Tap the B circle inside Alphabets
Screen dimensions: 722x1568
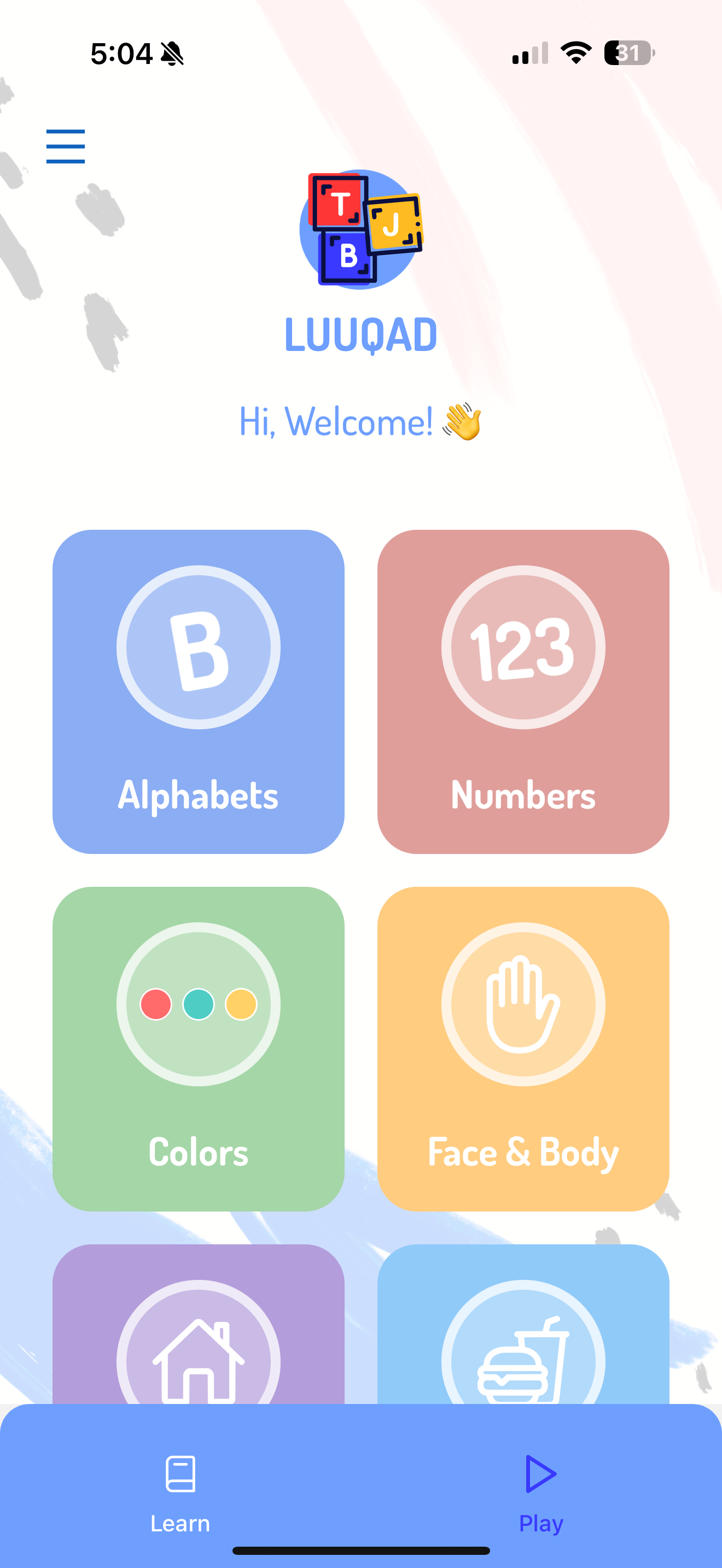coord(199,646)
